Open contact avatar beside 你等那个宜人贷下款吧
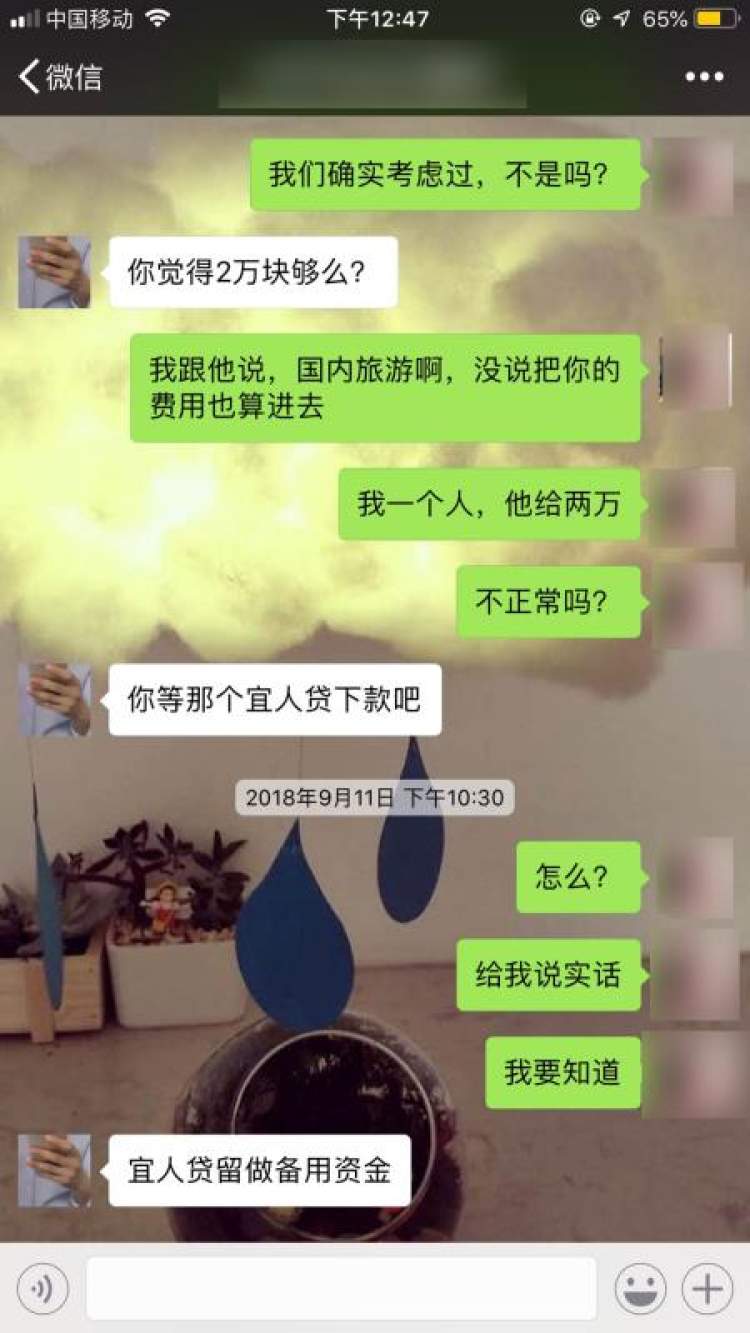Screen dimensions: 750x1333 click(54, 699)
